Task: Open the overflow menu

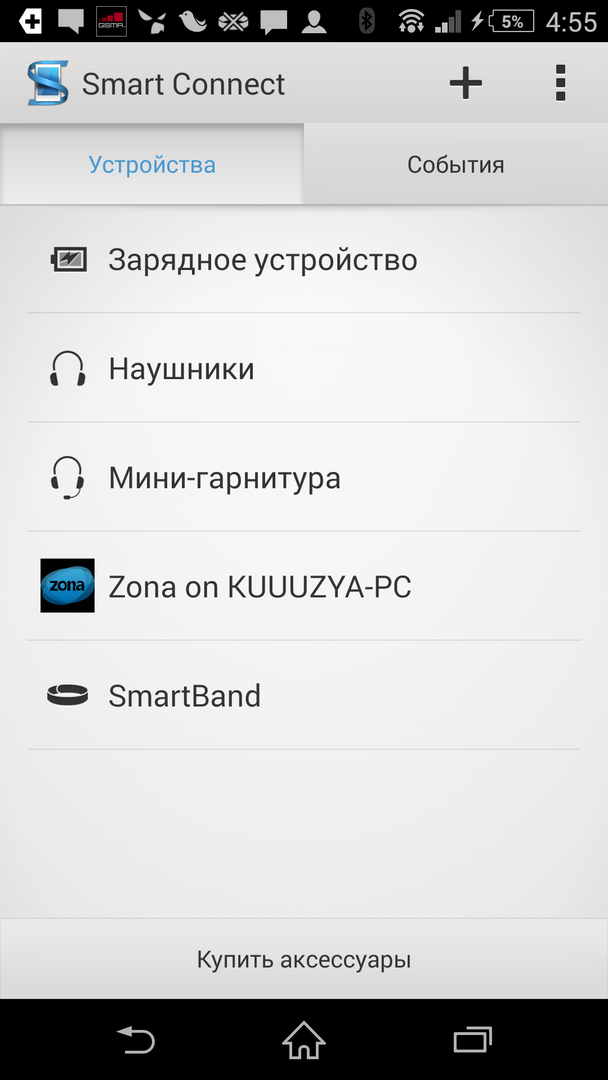Action: 560,84
